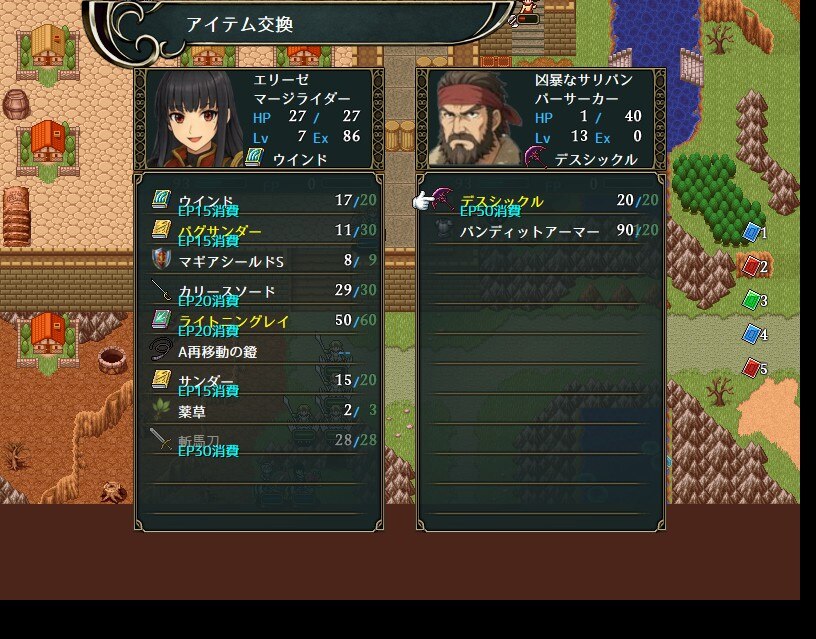
Task: Tap red card number 2
Action: [752, 266]
